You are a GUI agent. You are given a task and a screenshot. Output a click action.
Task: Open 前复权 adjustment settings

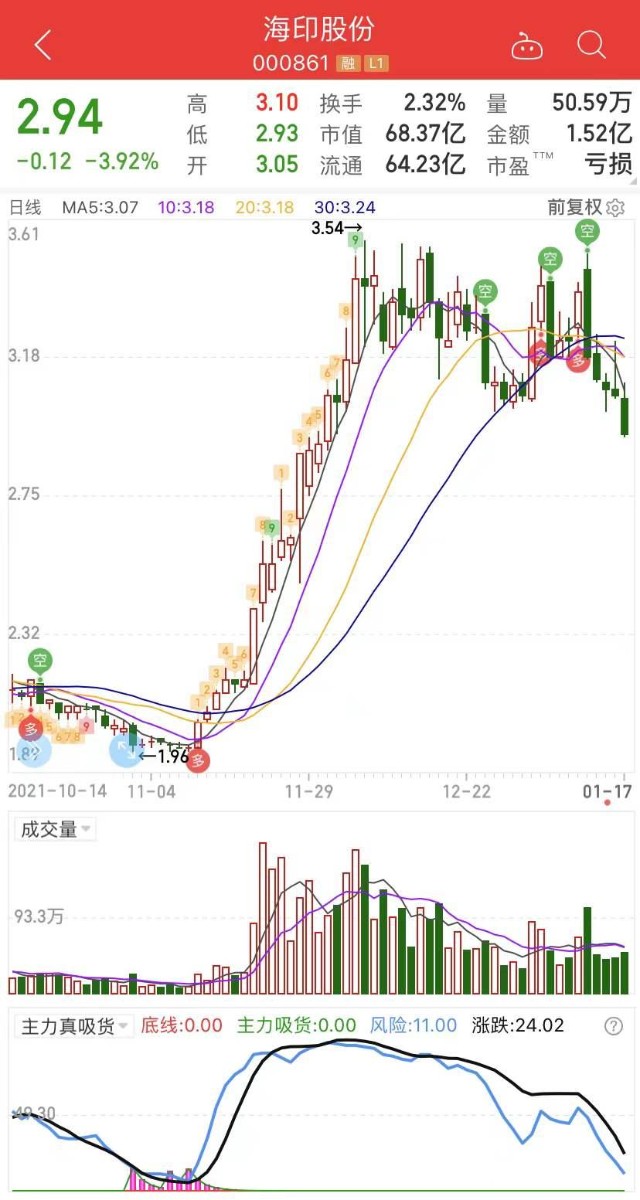pyautogui.click(x=586, y=208)
